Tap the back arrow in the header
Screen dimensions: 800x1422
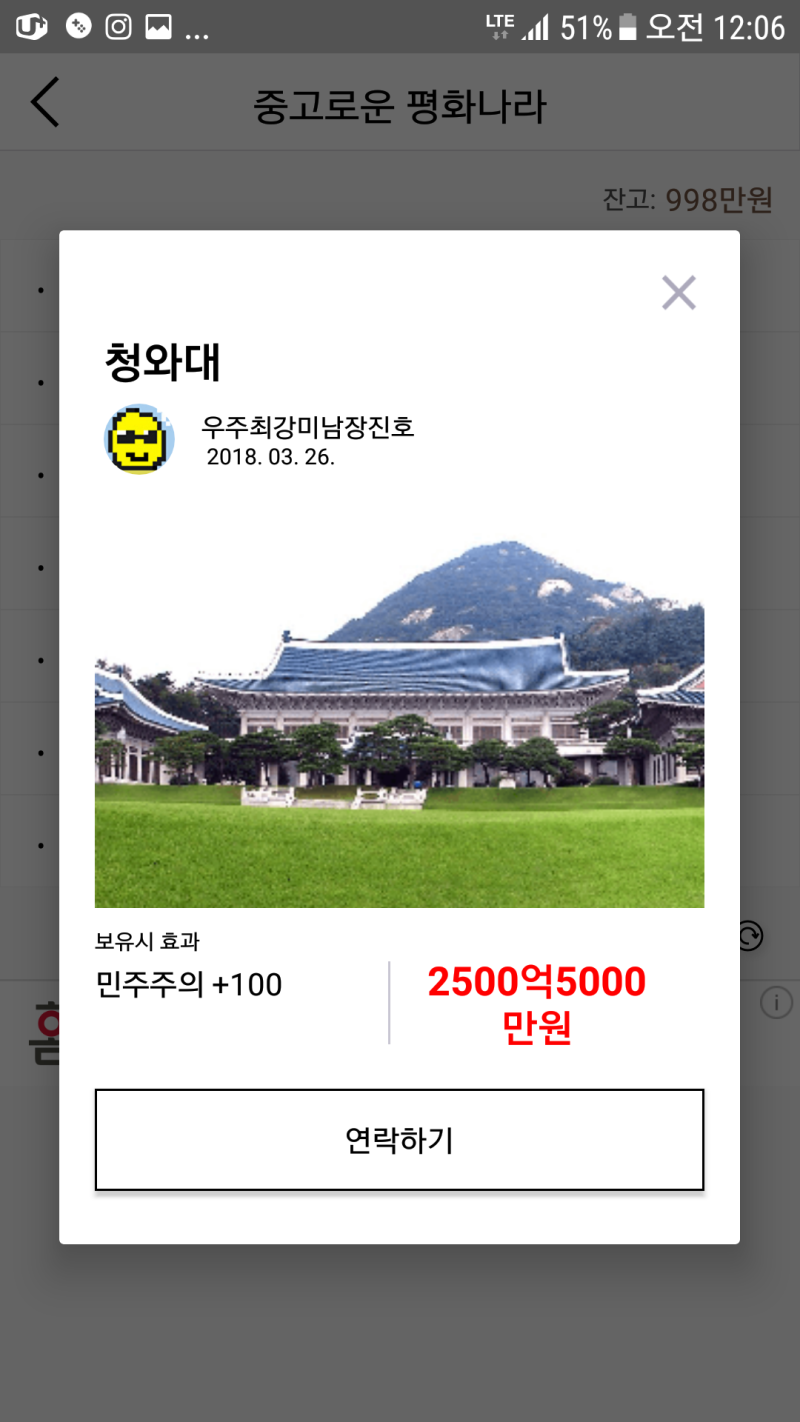(44, 101)
